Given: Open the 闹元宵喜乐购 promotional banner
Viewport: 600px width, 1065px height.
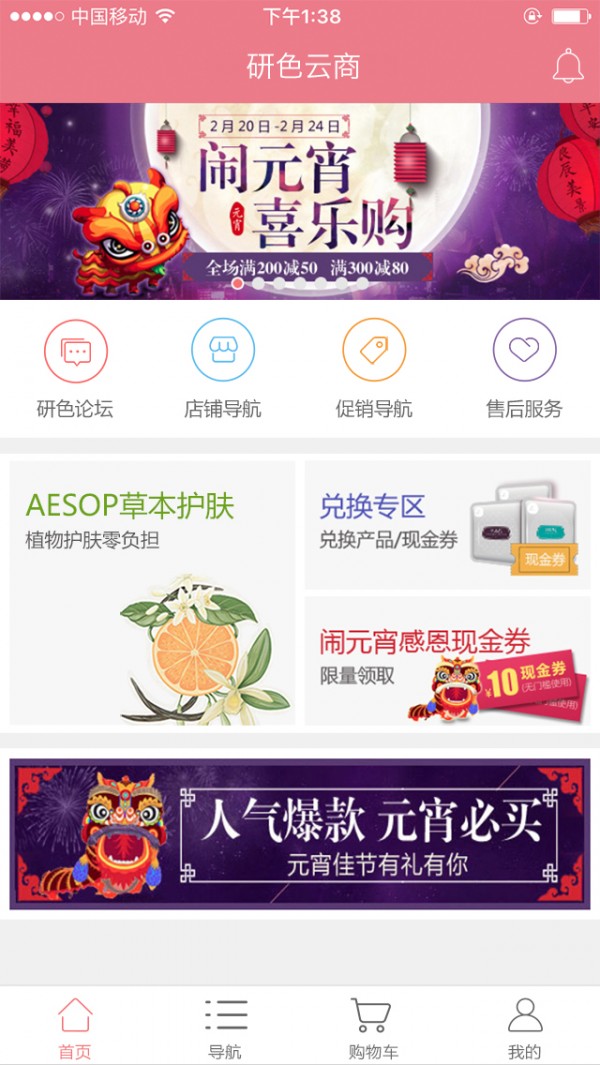Looking at the screenshot, I should [300, 200].
